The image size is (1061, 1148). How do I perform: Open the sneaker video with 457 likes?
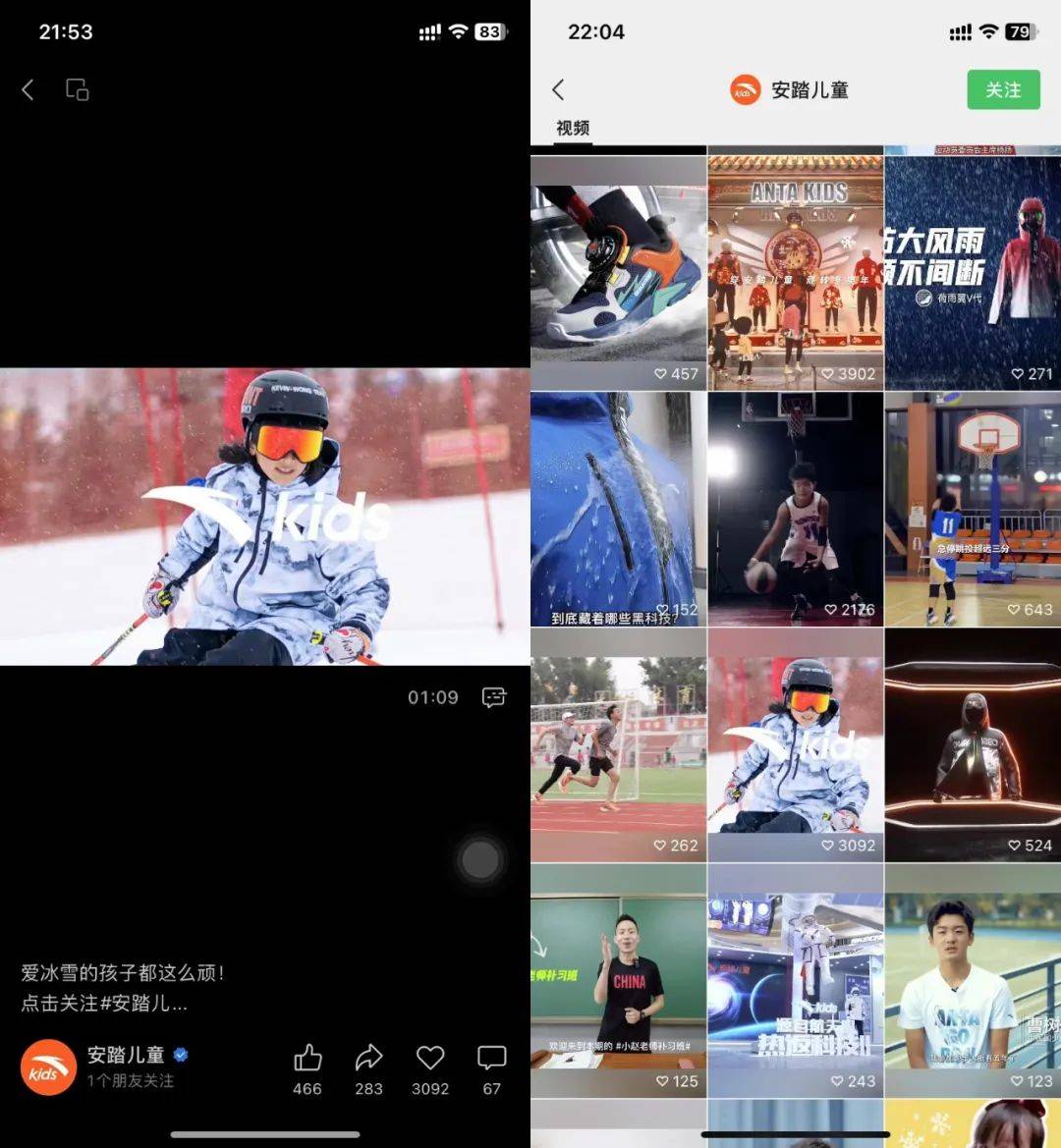pos(618,270)
